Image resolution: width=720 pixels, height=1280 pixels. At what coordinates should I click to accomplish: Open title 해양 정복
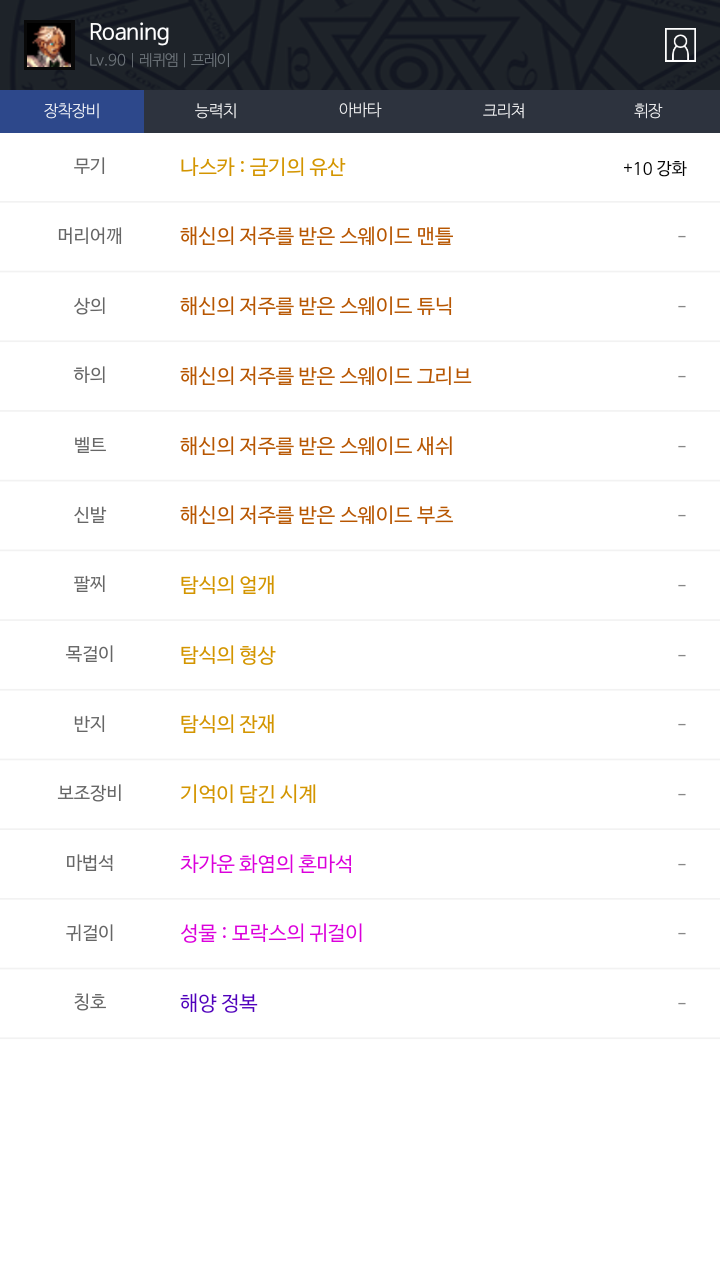(x=218, y=1003)
